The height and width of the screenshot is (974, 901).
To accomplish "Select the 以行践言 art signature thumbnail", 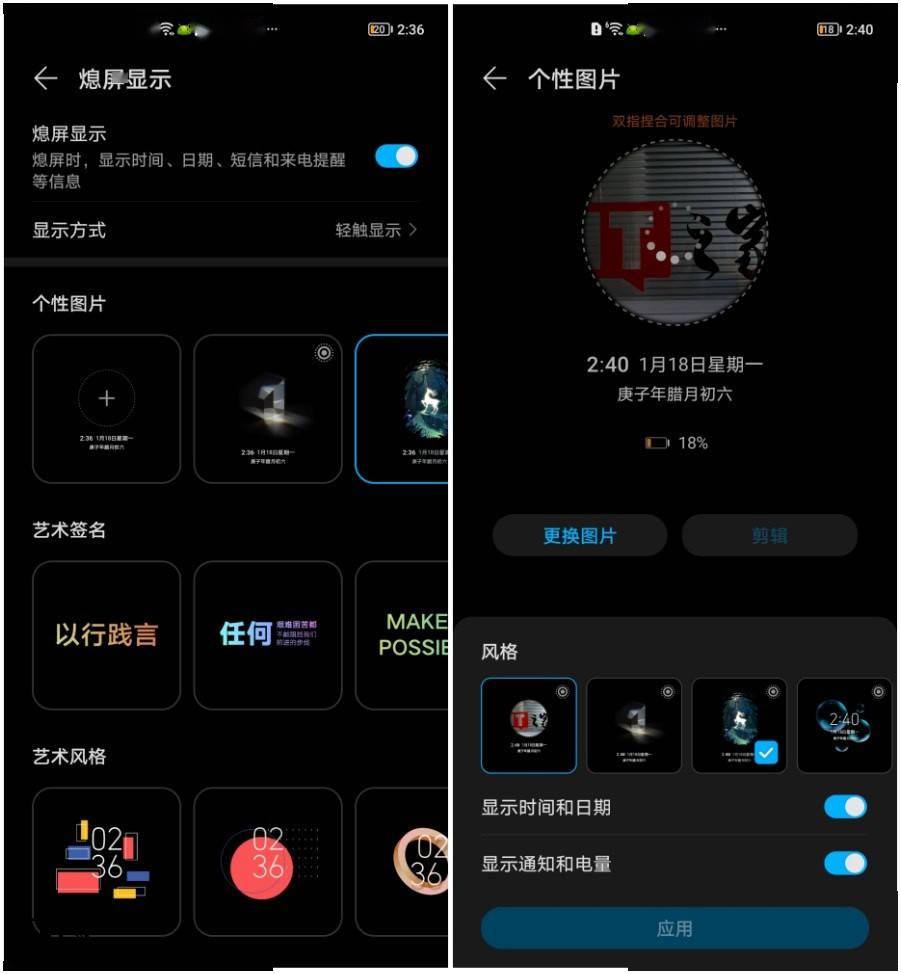I will click(106, 633).
